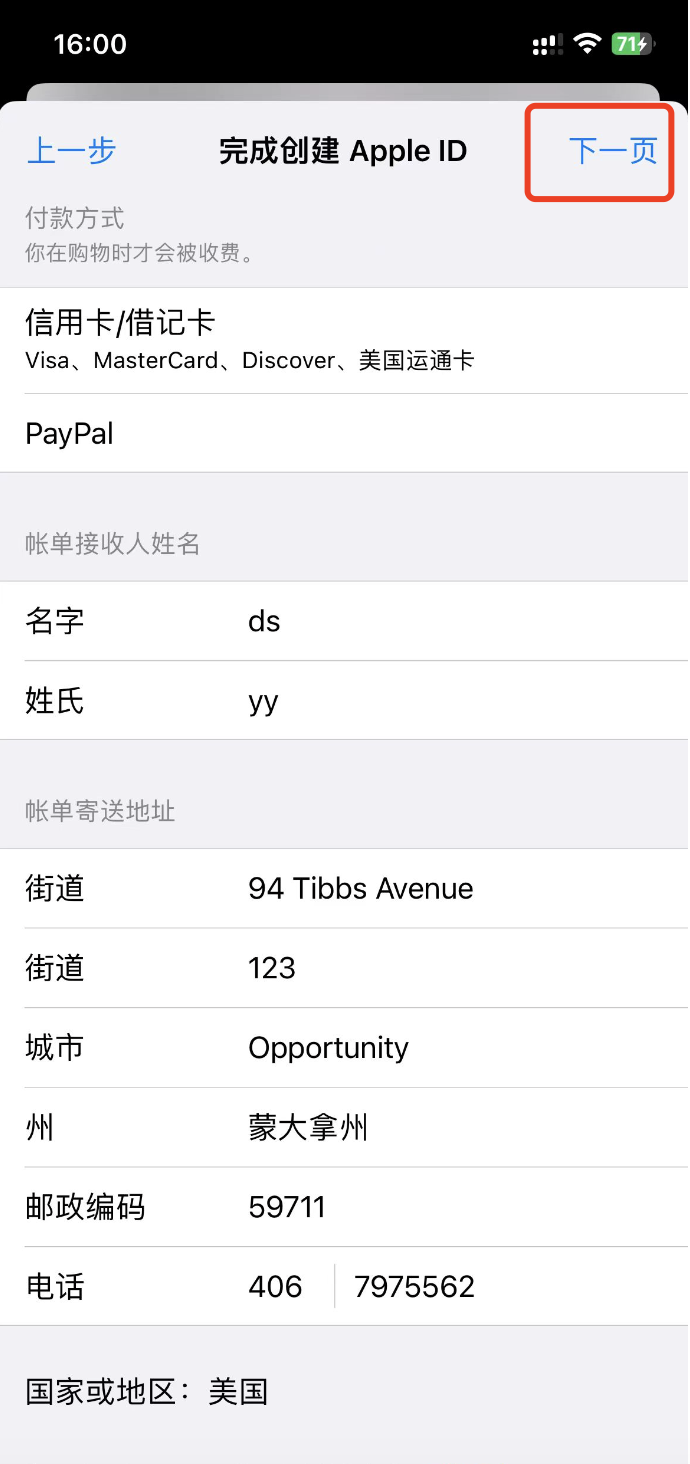Choose PayPal as payment method
The width and height of the screenshot is (690, 1464).
[344, 434]
